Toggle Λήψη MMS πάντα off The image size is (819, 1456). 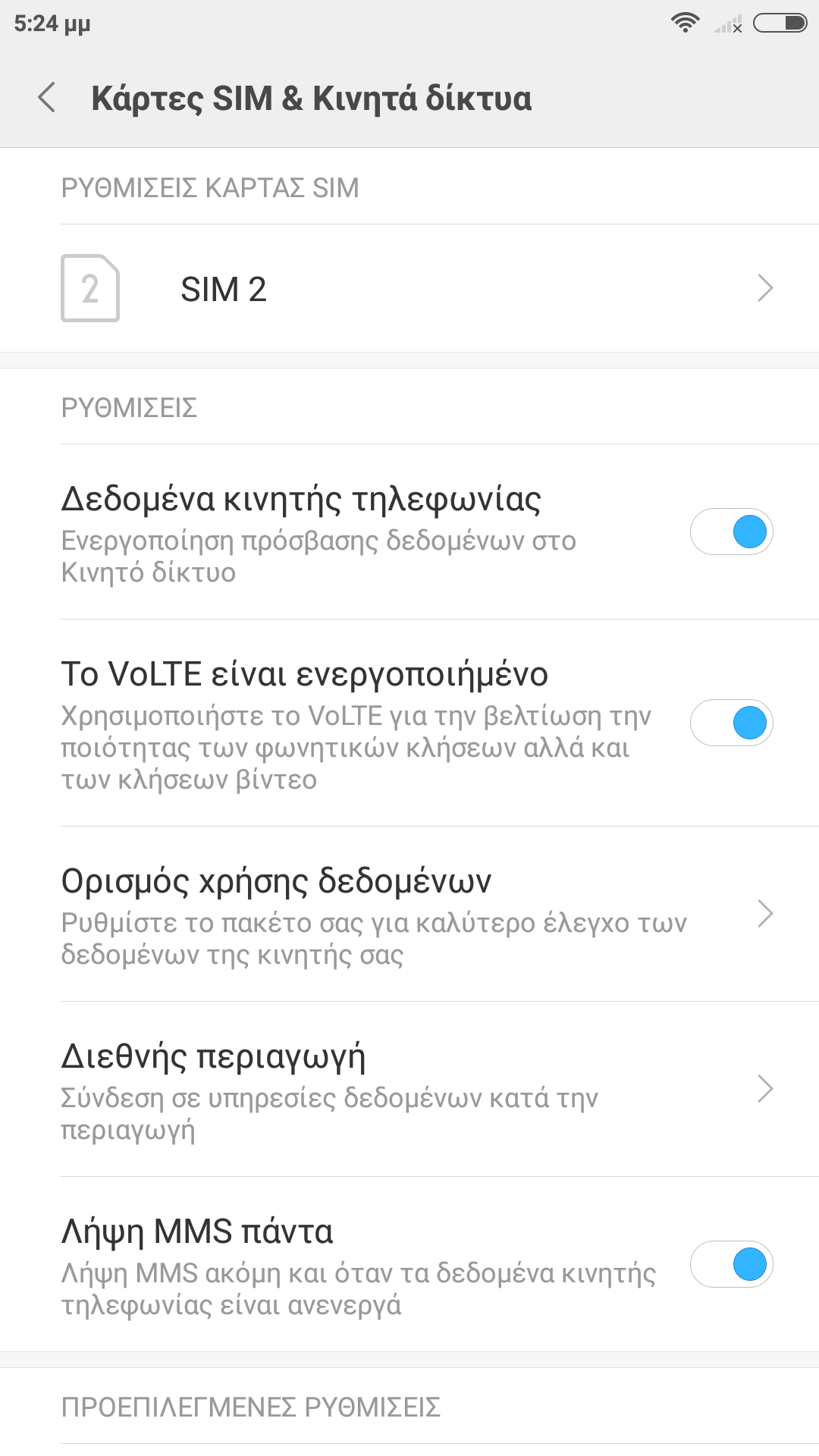[731, 1264]
